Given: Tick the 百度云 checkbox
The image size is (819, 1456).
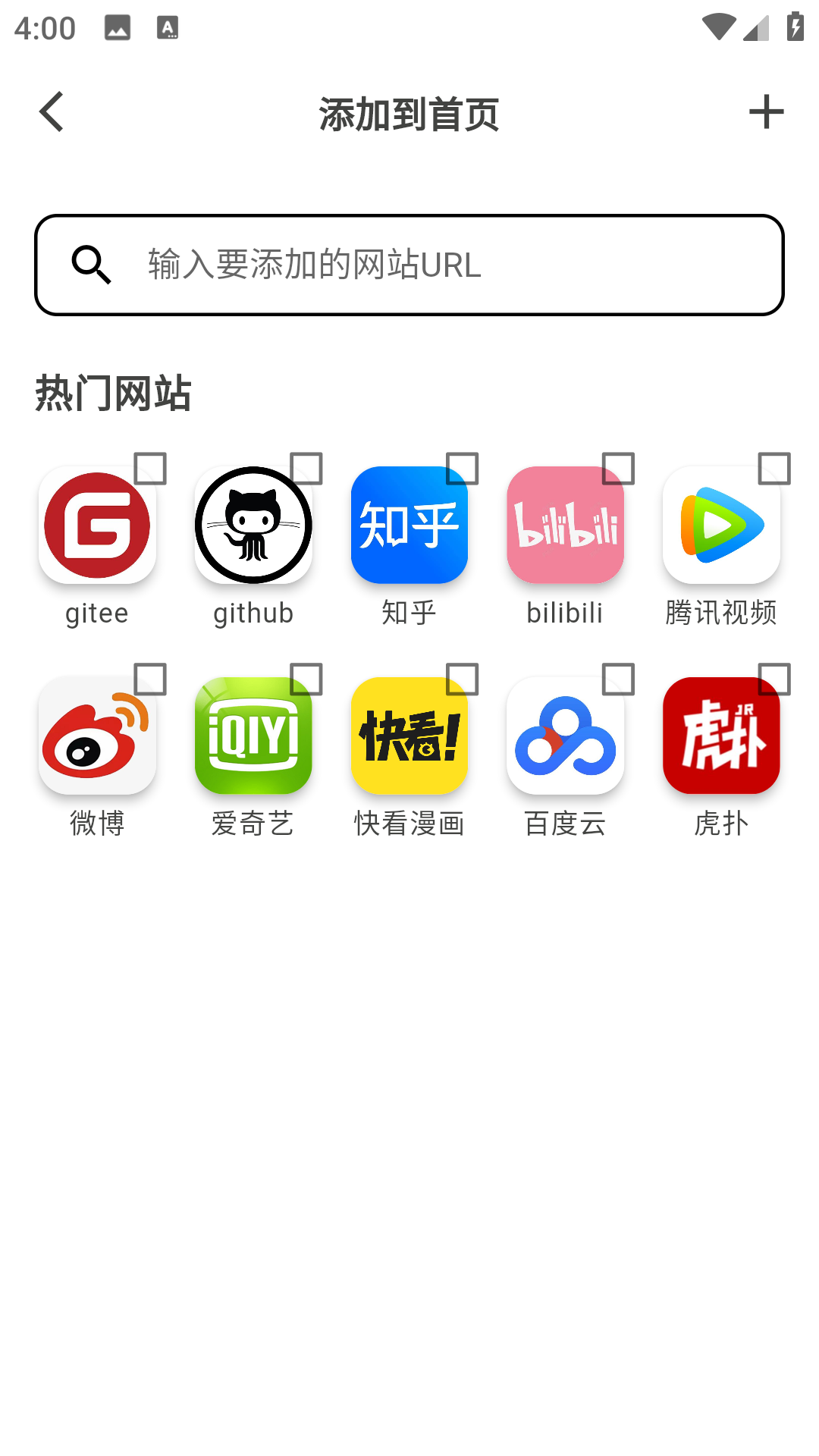Looking at the screenshot, I should click(x=619, y=679).
